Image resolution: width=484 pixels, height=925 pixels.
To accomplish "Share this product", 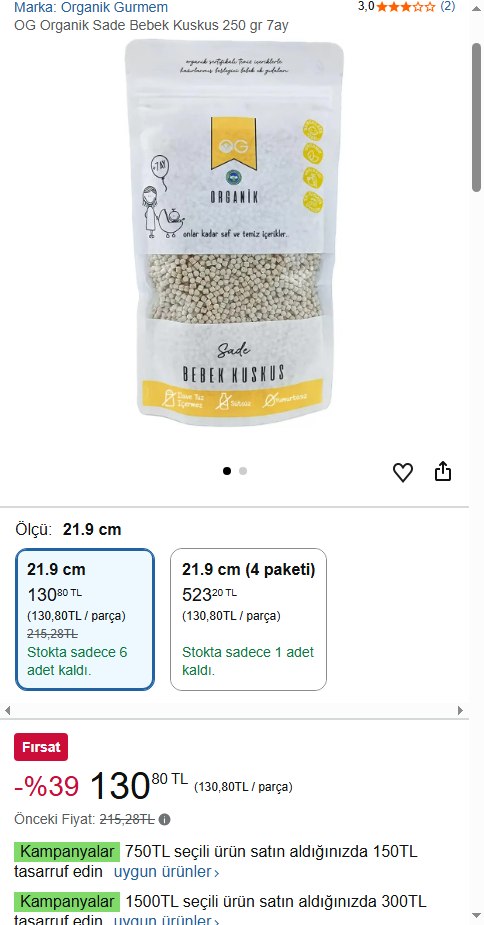I will click(x=443, y=471).
